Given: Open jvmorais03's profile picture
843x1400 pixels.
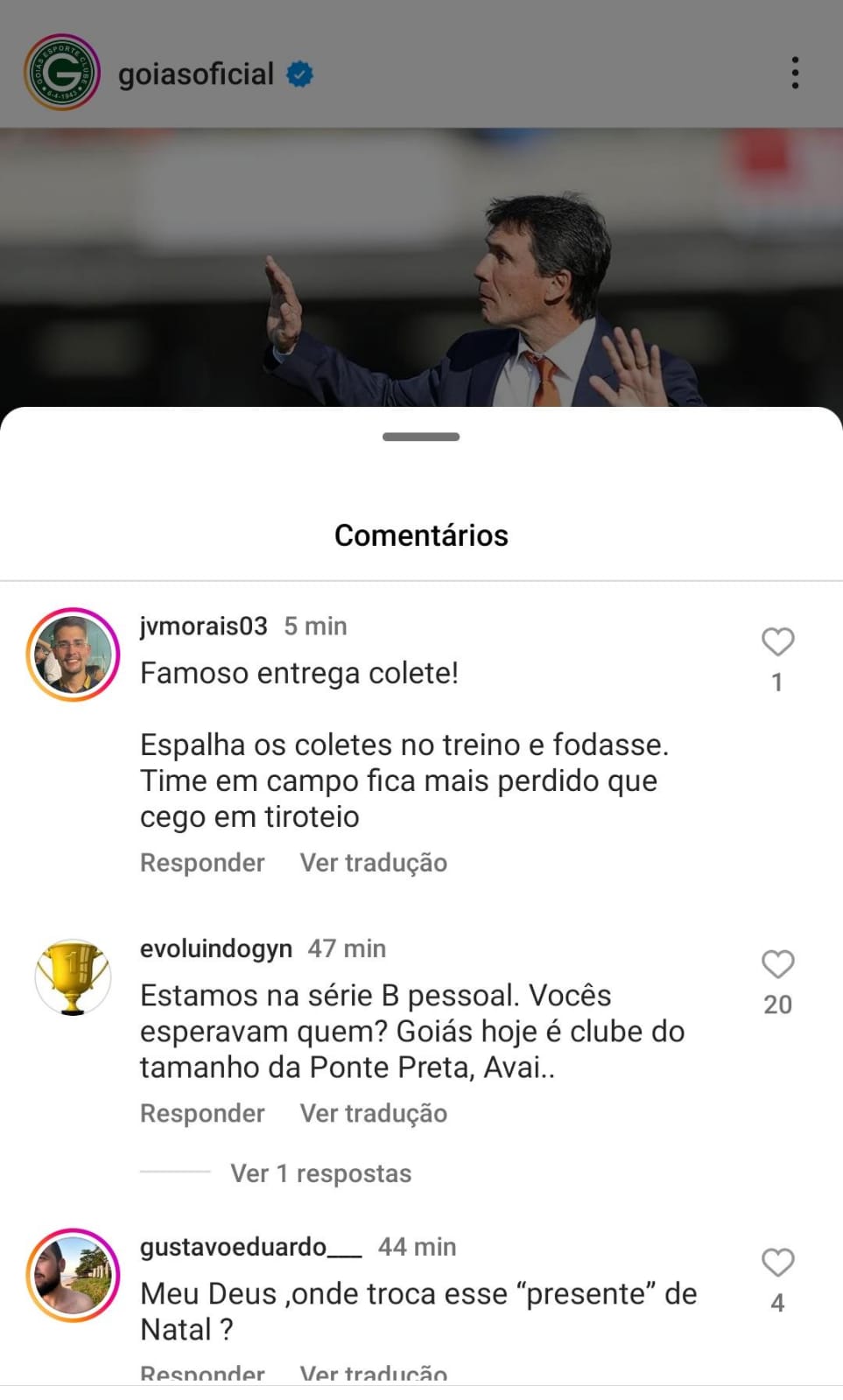Looking at the screenshot, I should tap(74, 654).
